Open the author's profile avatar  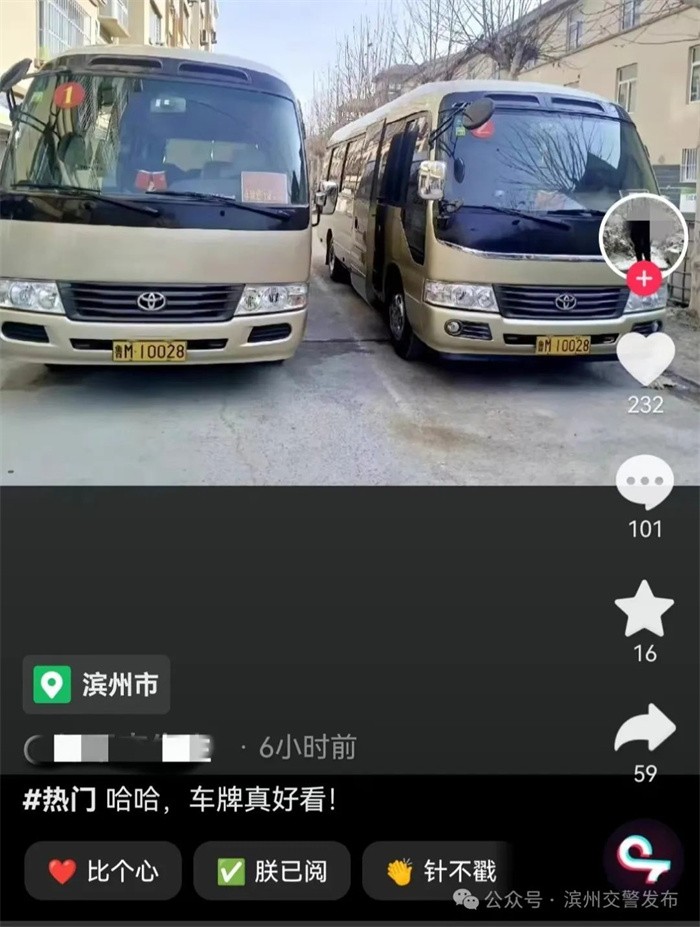click(x=643, y=235)
